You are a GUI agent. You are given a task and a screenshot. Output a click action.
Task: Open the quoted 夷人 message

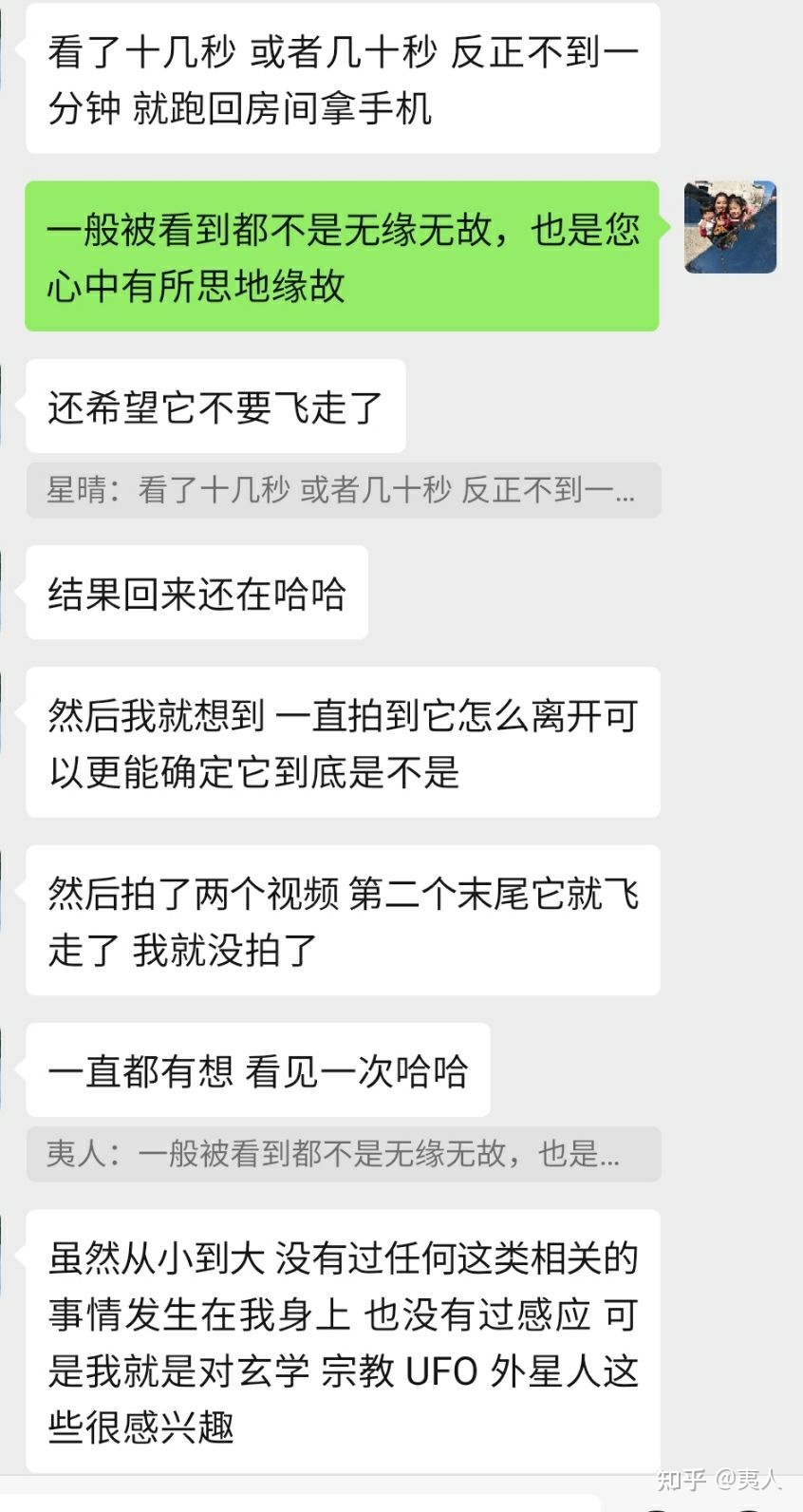pyautogui.click(x=343, y=1154)
